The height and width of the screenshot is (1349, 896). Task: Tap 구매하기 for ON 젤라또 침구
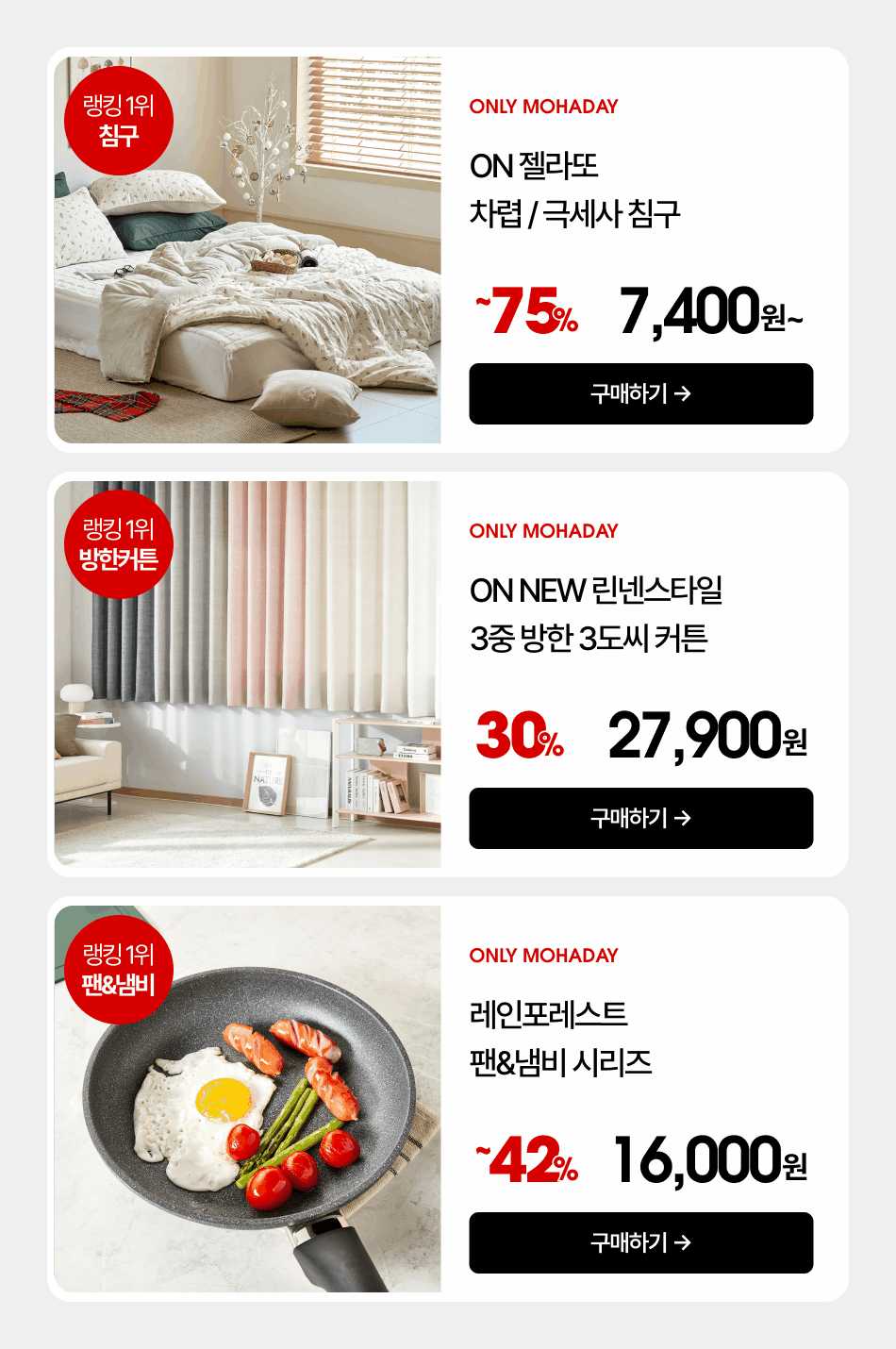[640, 393]
